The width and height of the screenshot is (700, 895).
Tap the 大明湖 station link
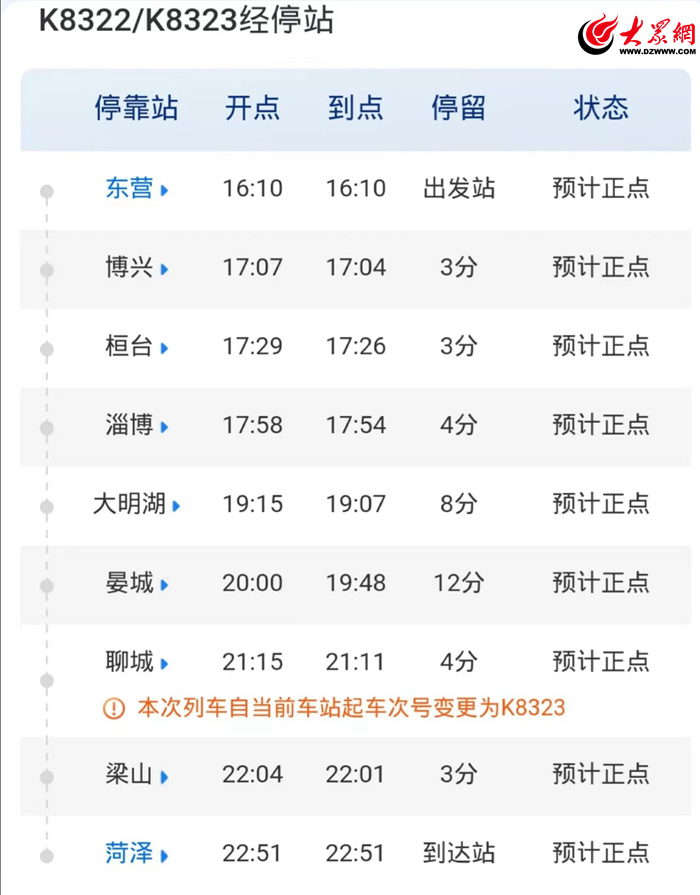coord(136,505)
